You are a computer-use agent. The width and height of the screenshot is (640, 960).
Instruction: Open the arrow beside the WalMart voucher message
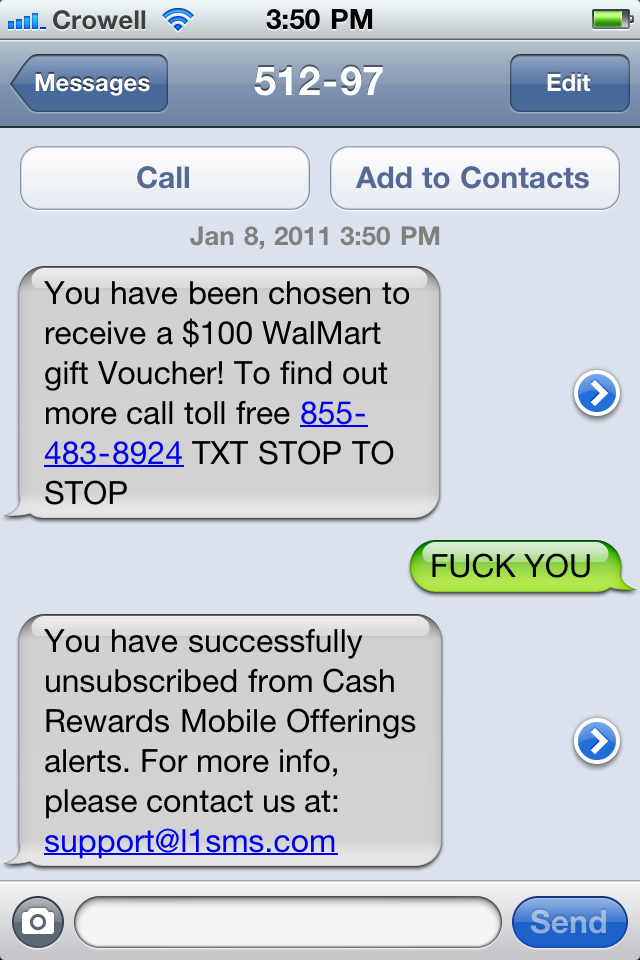[596, 395]
